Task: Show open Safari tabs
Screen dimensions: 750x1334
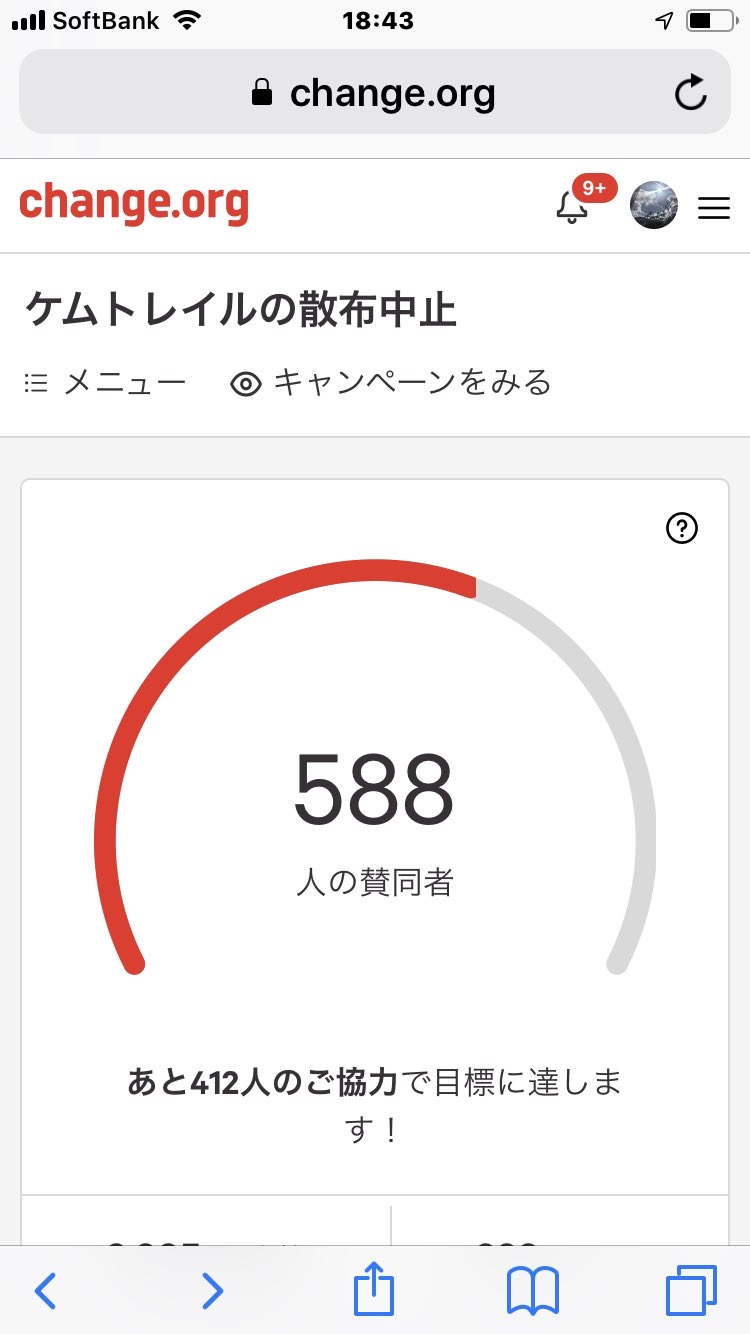Action: click(691, 1291)
